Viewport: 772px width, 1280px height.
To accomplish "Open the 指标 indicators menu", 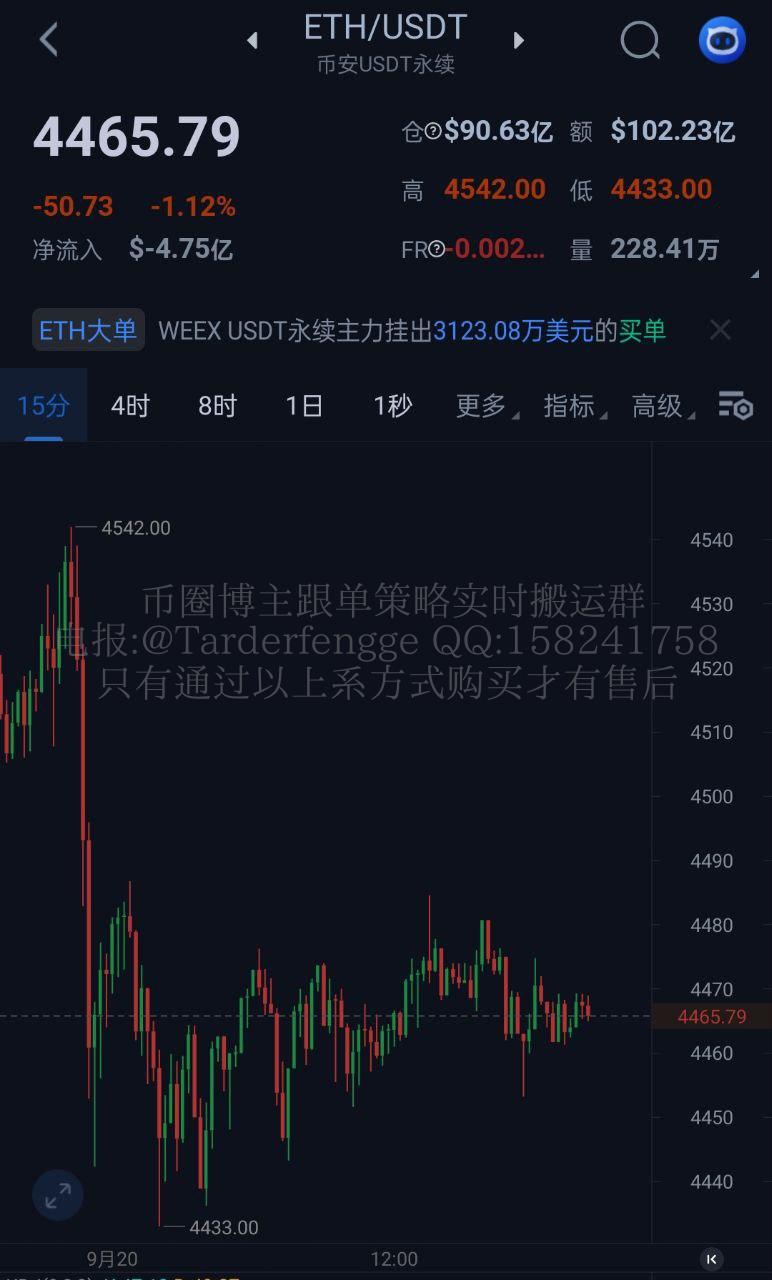I will [x=573, y=405].
